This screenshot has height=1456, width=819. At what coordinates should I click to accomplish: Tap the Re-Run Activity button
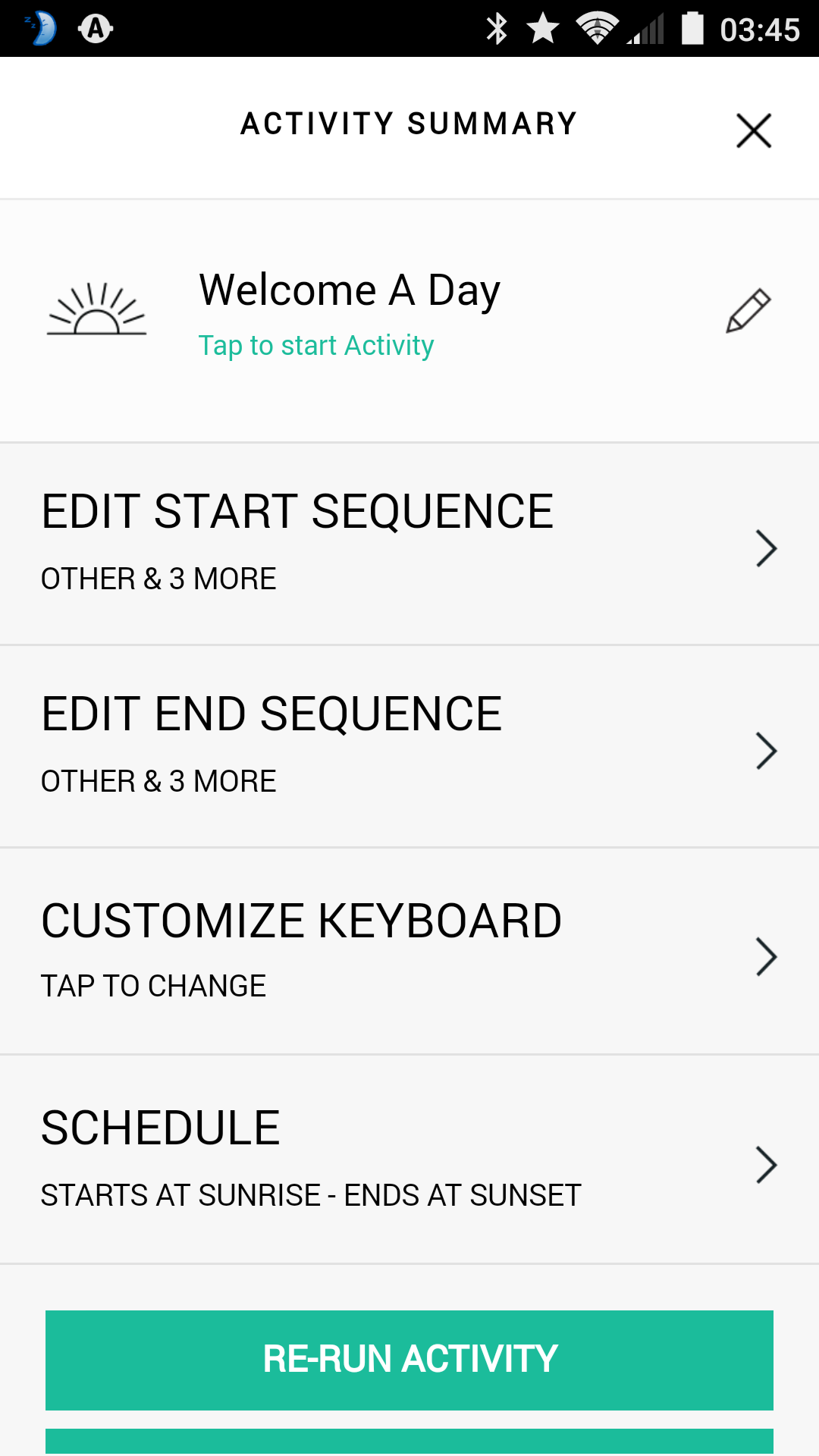click(409, 1360)
